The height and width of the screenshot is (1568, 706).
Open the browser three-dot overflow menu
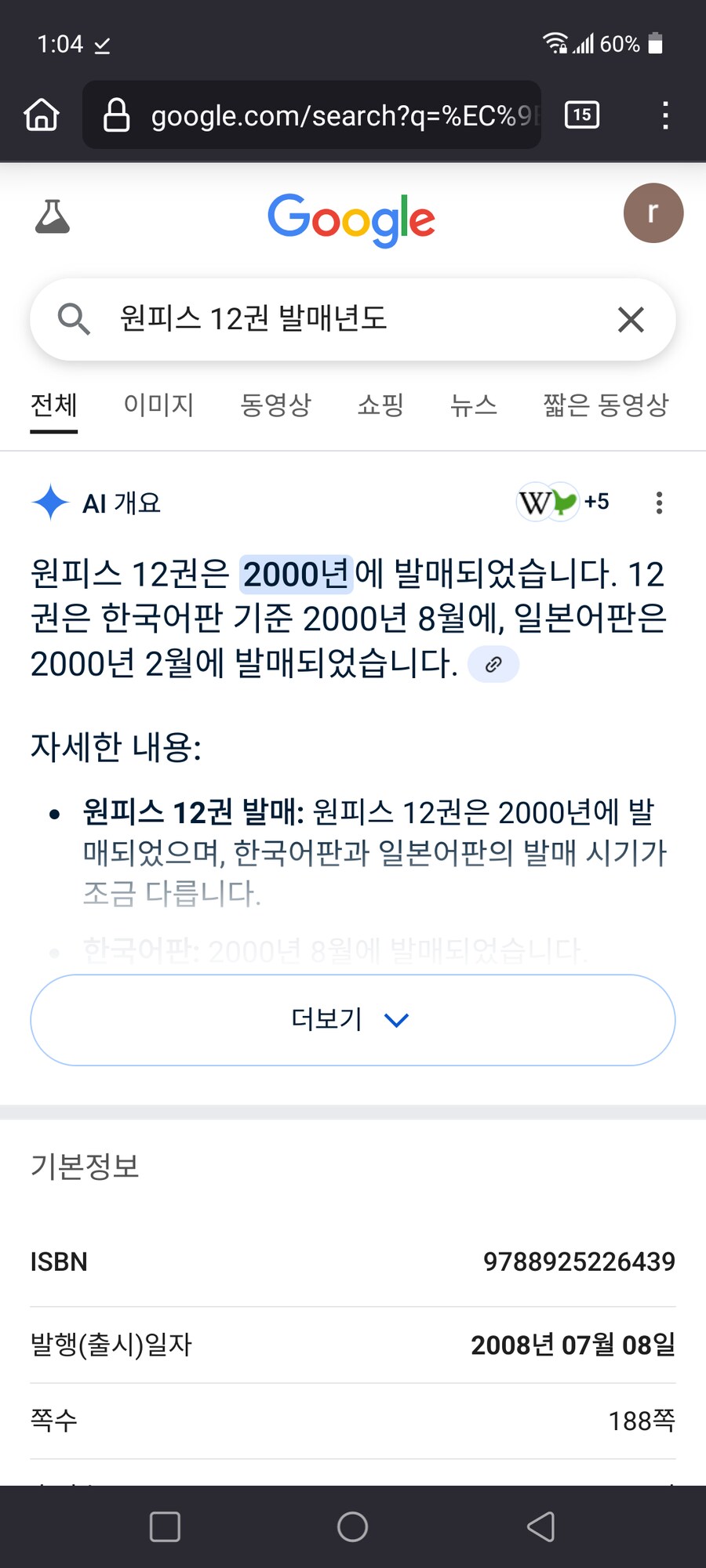coord(665,115)
